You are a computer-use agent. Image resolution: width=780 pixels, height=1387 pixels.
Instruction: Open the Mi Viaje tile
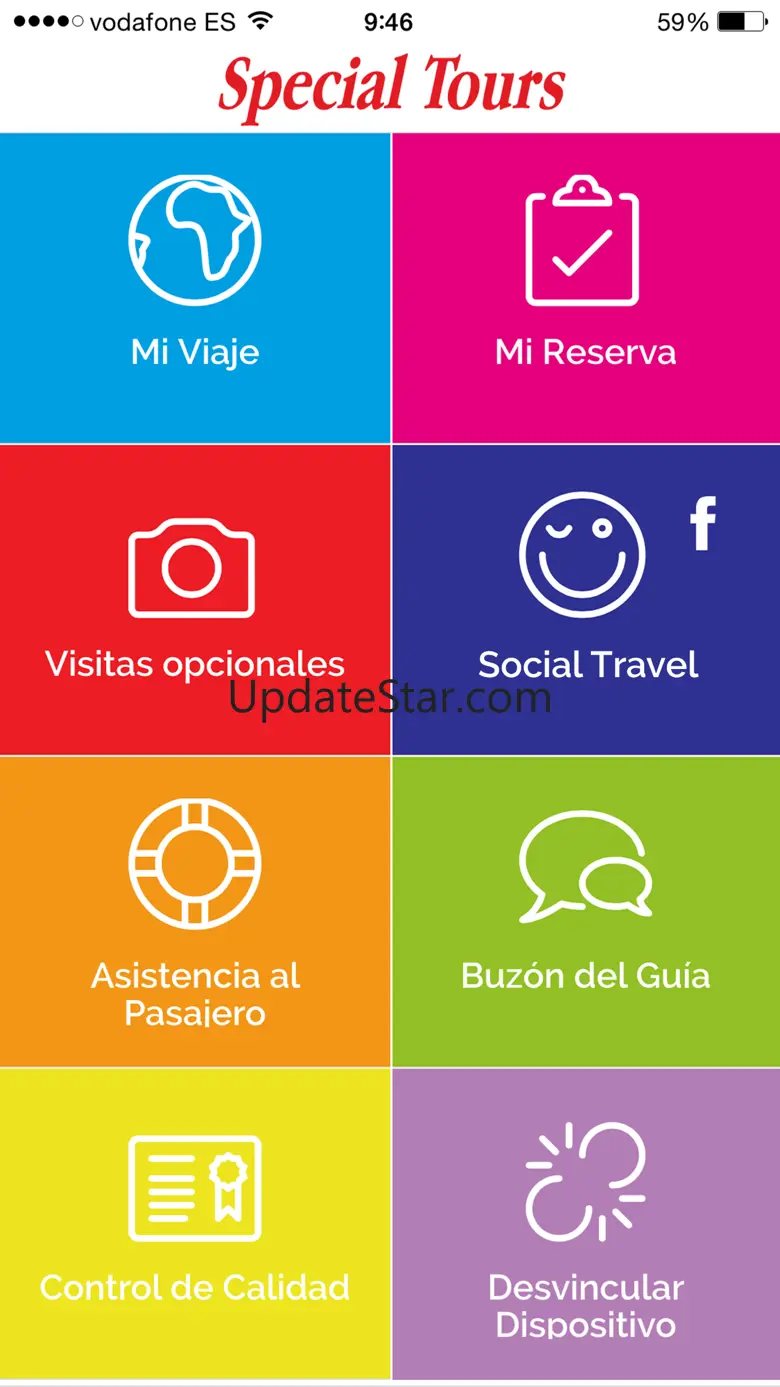(195, 288)
